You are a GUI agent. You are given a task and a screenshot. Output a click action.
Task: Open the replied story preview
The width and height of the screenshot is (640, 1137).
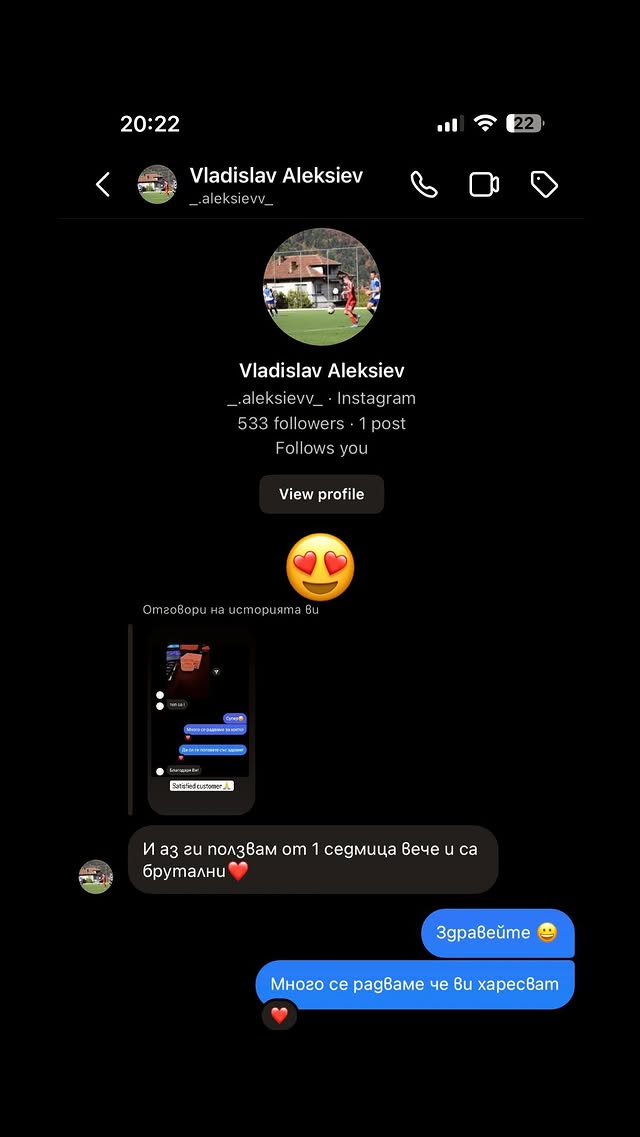(200, 720)
